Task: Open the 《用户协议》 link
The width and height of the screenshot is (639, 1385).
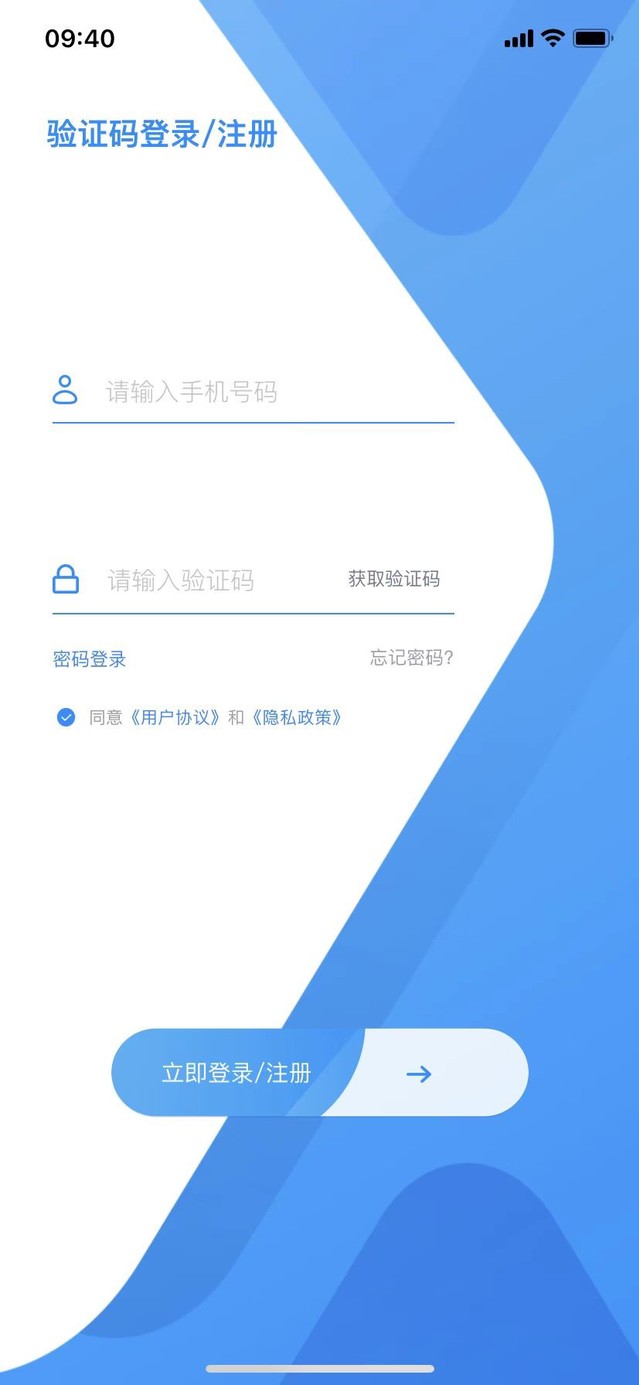Action: (174, 717)
